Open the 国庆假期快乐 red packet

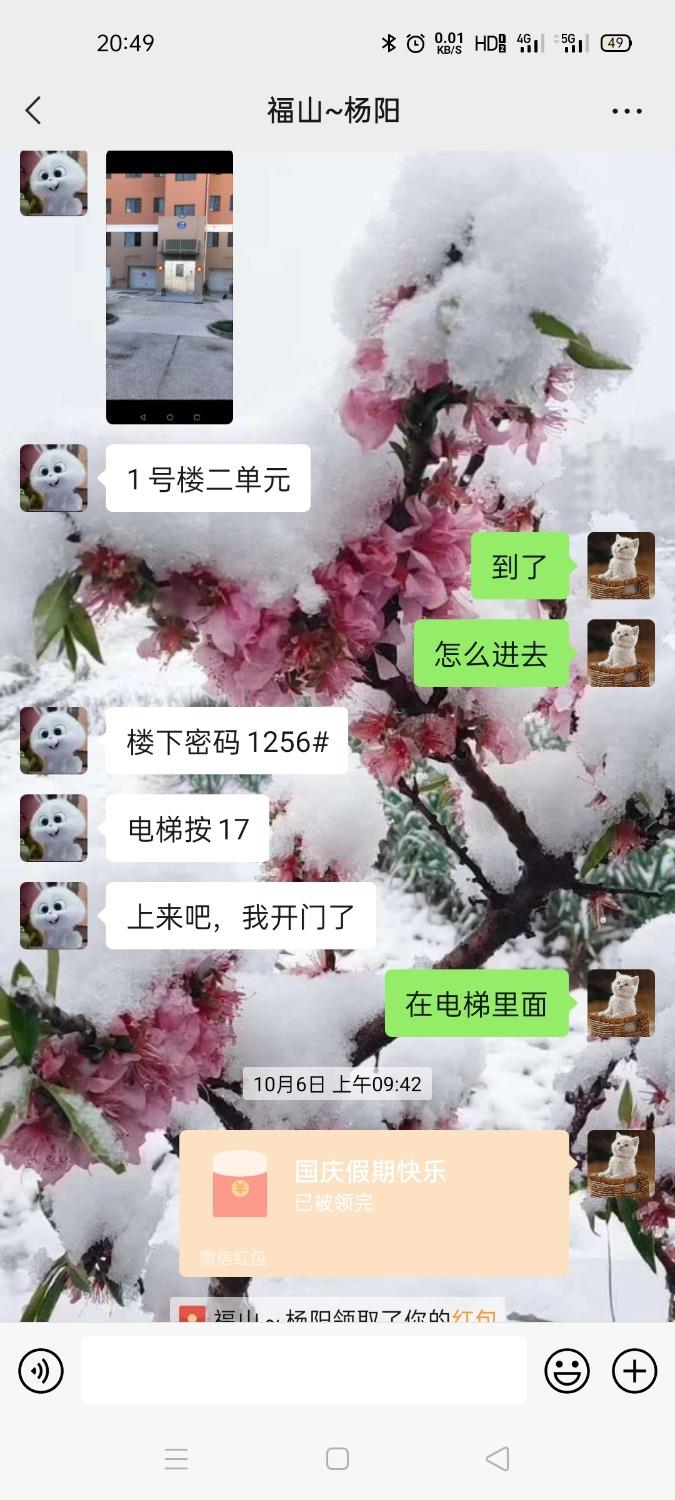click(373, 1203)
